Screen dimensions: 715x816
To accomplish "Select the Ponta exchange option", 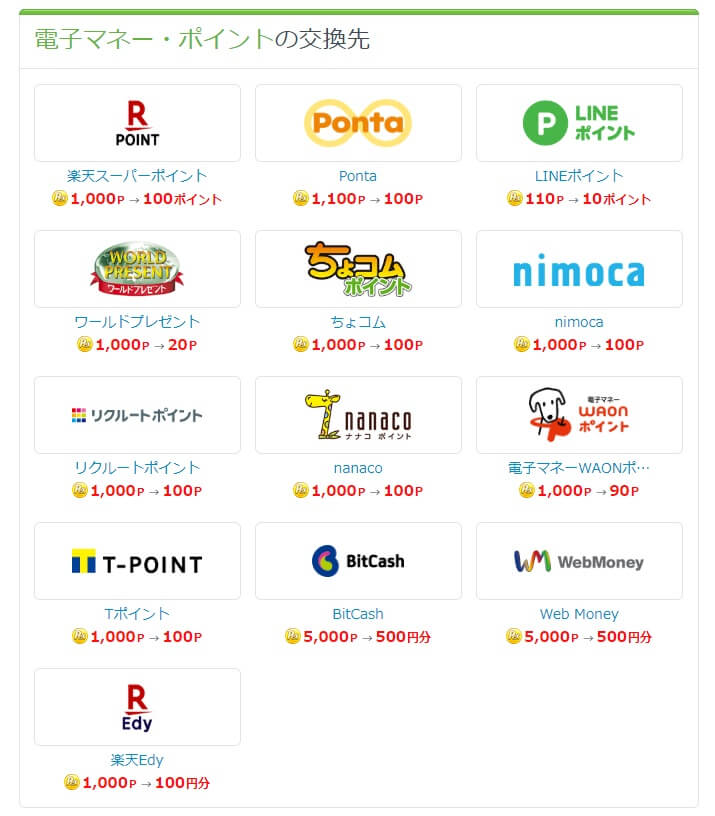I will [x=358, y=123].
